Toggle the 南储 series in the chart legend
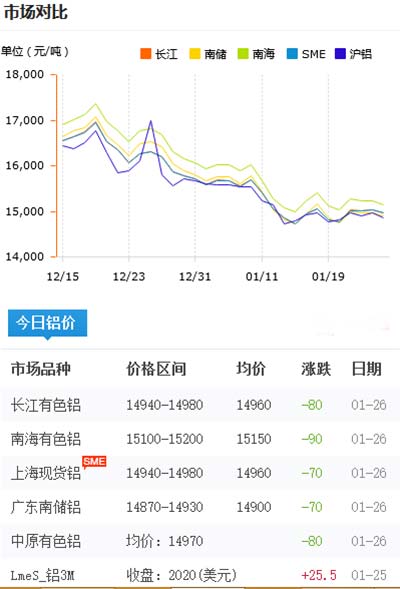Viewport: 400px width, 589px height. click(x=208, y=54)
